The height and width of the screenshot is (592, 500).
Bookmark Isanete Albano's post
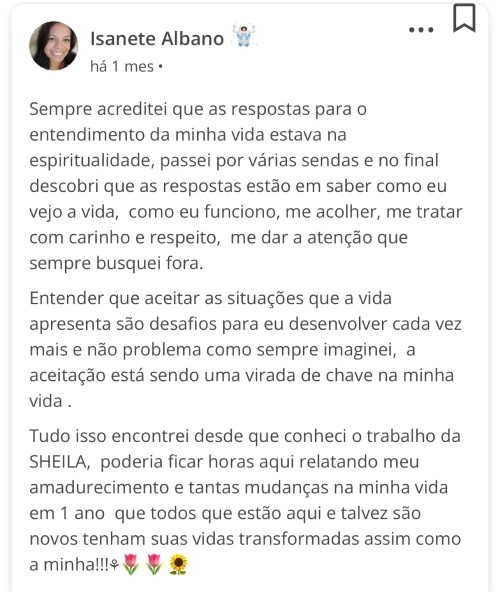[x=464, y=17]
